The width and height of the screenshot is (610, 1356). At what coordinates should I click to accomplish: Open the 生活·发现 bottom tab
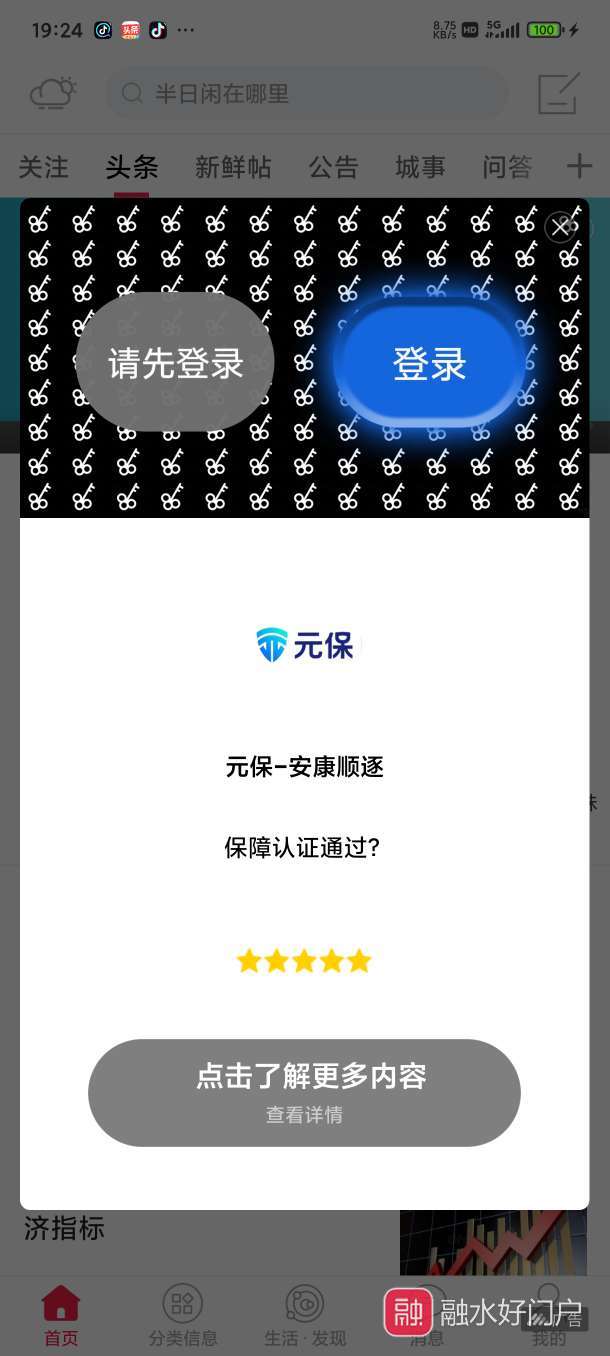(x=305, y=1315)
